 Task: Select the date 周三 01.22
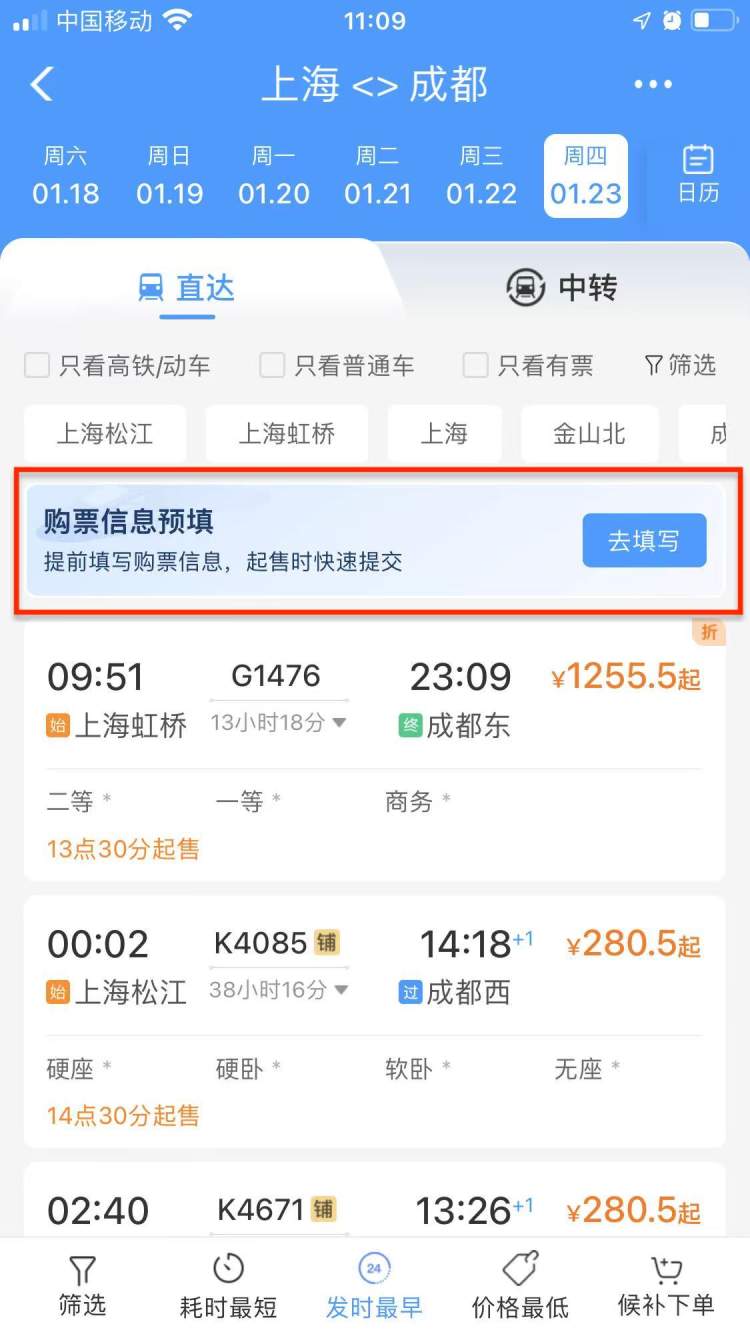pos(482,176)
